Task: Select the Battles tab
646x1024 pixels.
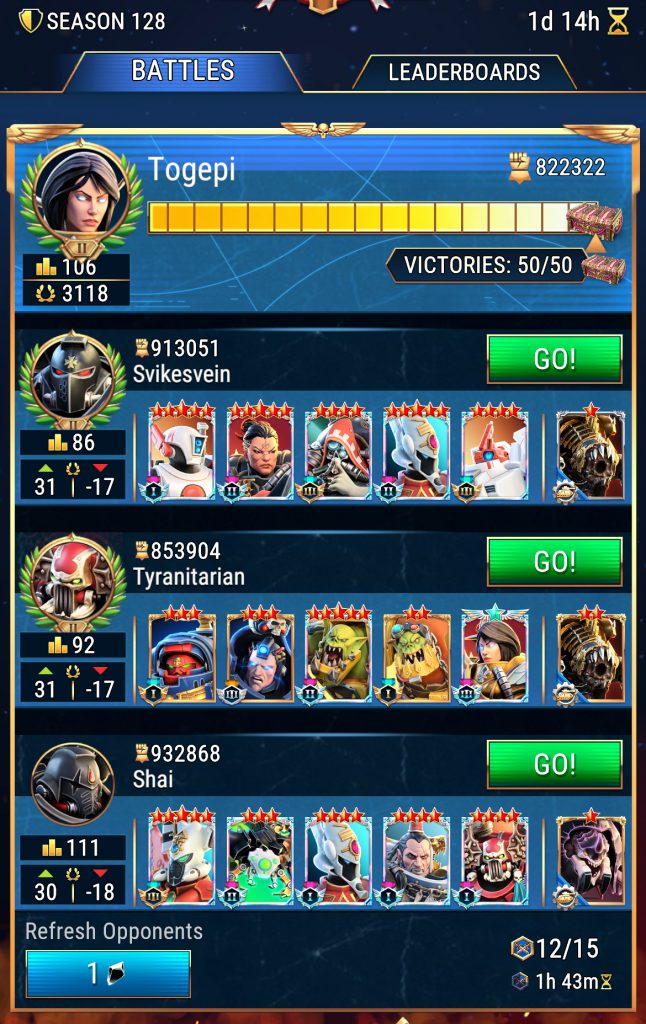Action: tap(183, 71)
